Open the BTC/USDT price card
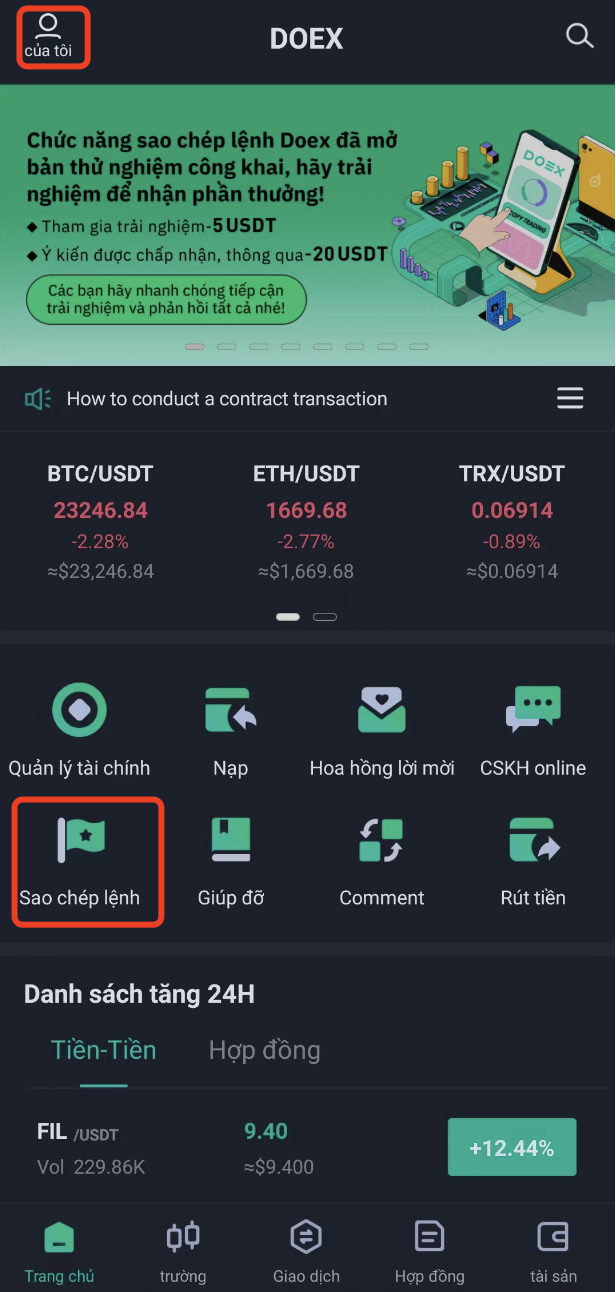 100,522
